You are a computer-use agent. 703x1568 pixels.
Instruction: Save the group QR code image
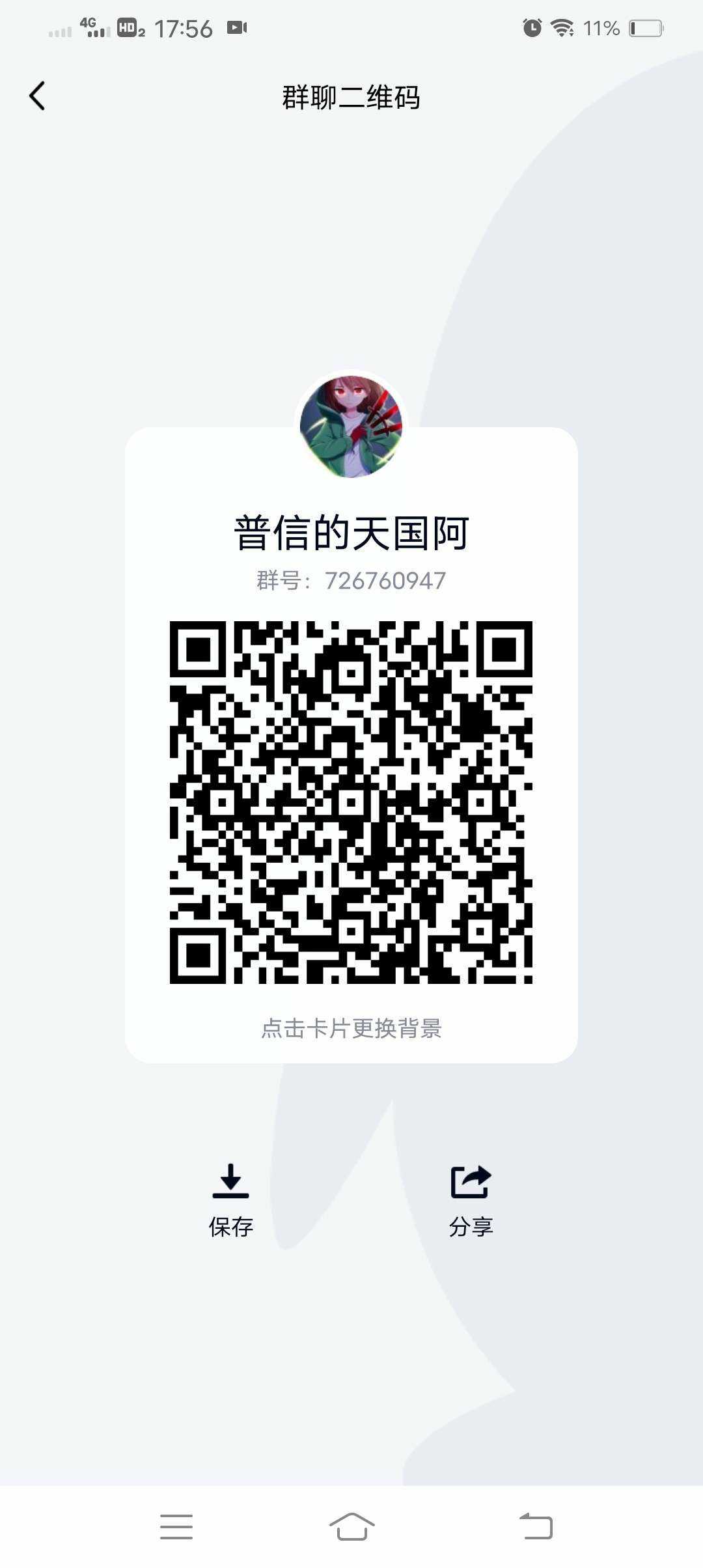point(230,1199)
